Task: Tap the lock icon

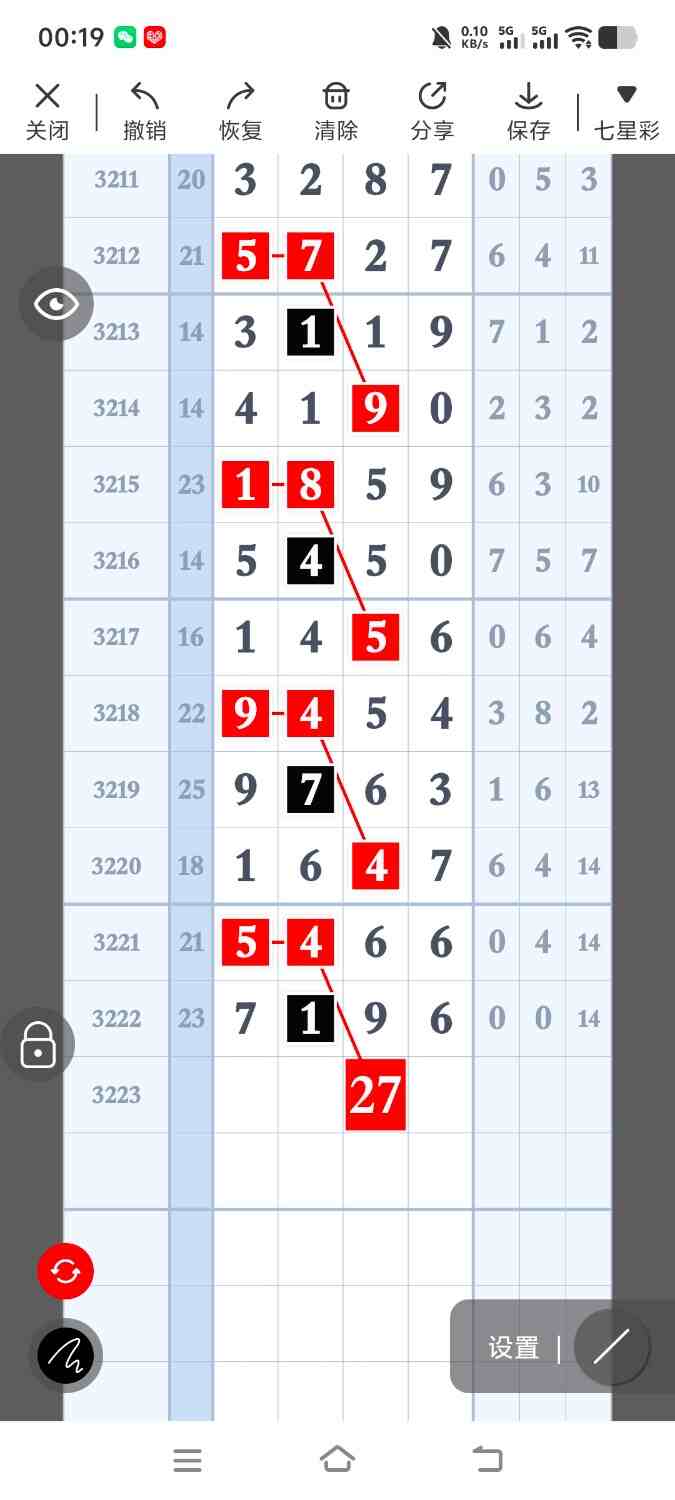Action: 38,1045
